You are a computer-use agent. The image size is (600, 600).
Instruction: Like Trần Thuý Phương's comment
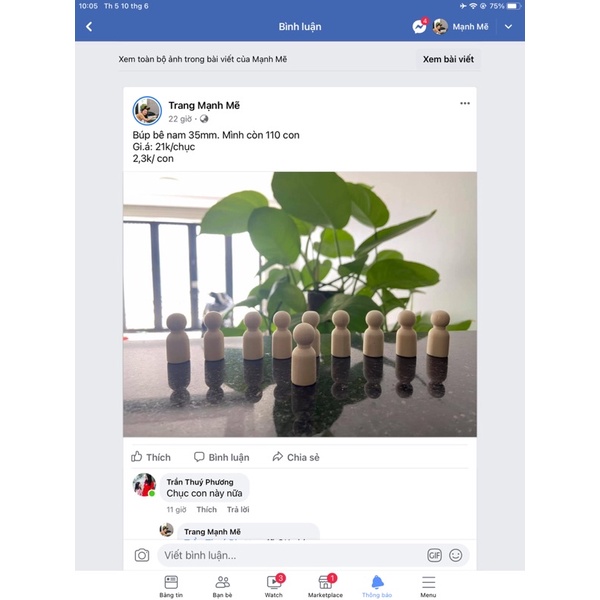click(206, 510)
